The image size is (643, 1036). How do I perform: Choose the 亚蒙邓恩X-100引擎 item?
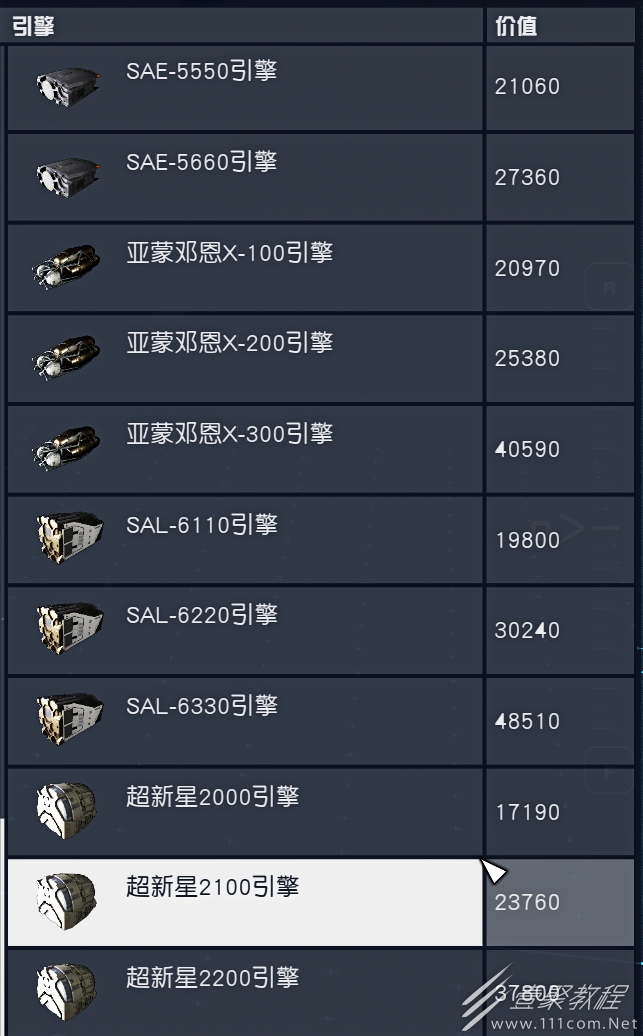pyautogui.click(x=245, y=268)
